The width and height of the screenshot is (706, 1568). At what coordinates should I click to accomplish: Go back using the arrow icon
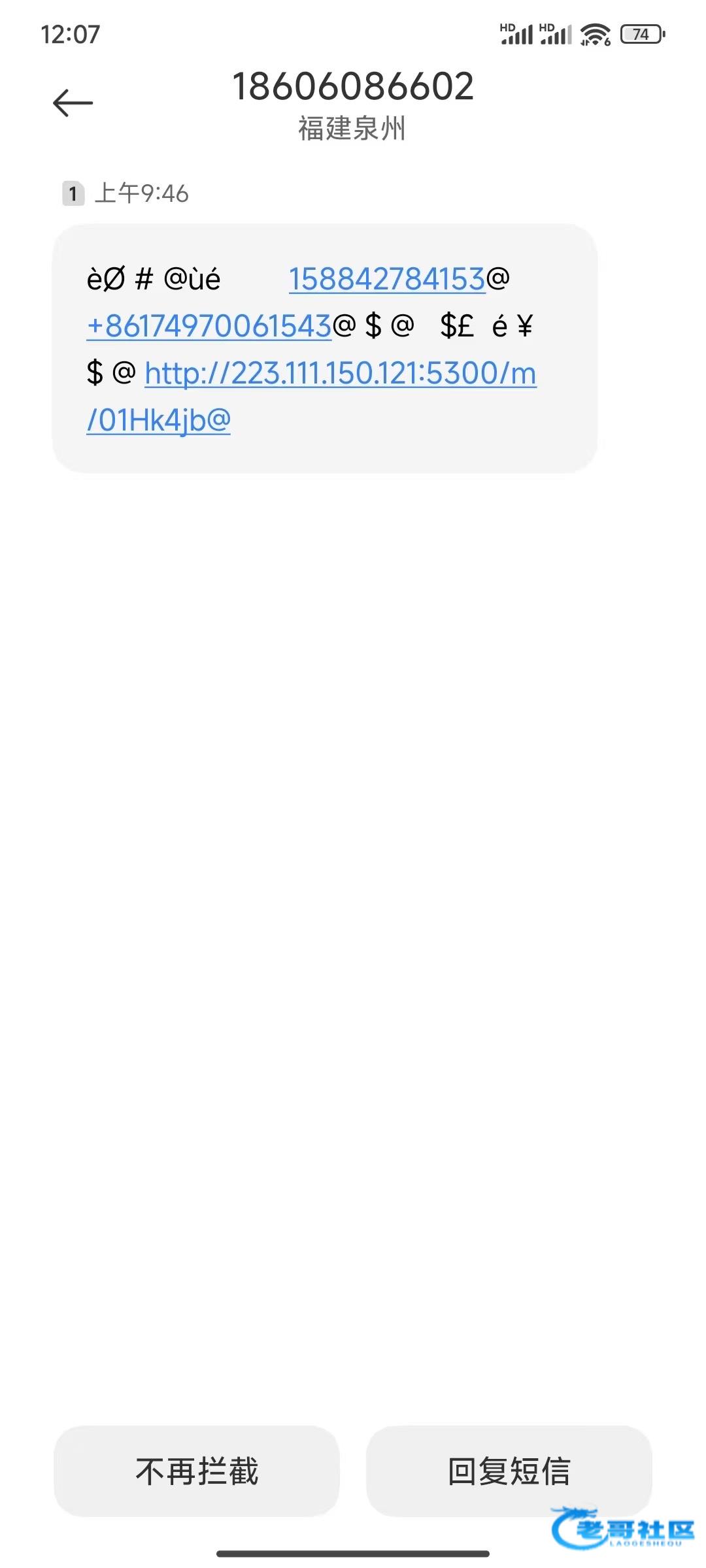point(73,103)
